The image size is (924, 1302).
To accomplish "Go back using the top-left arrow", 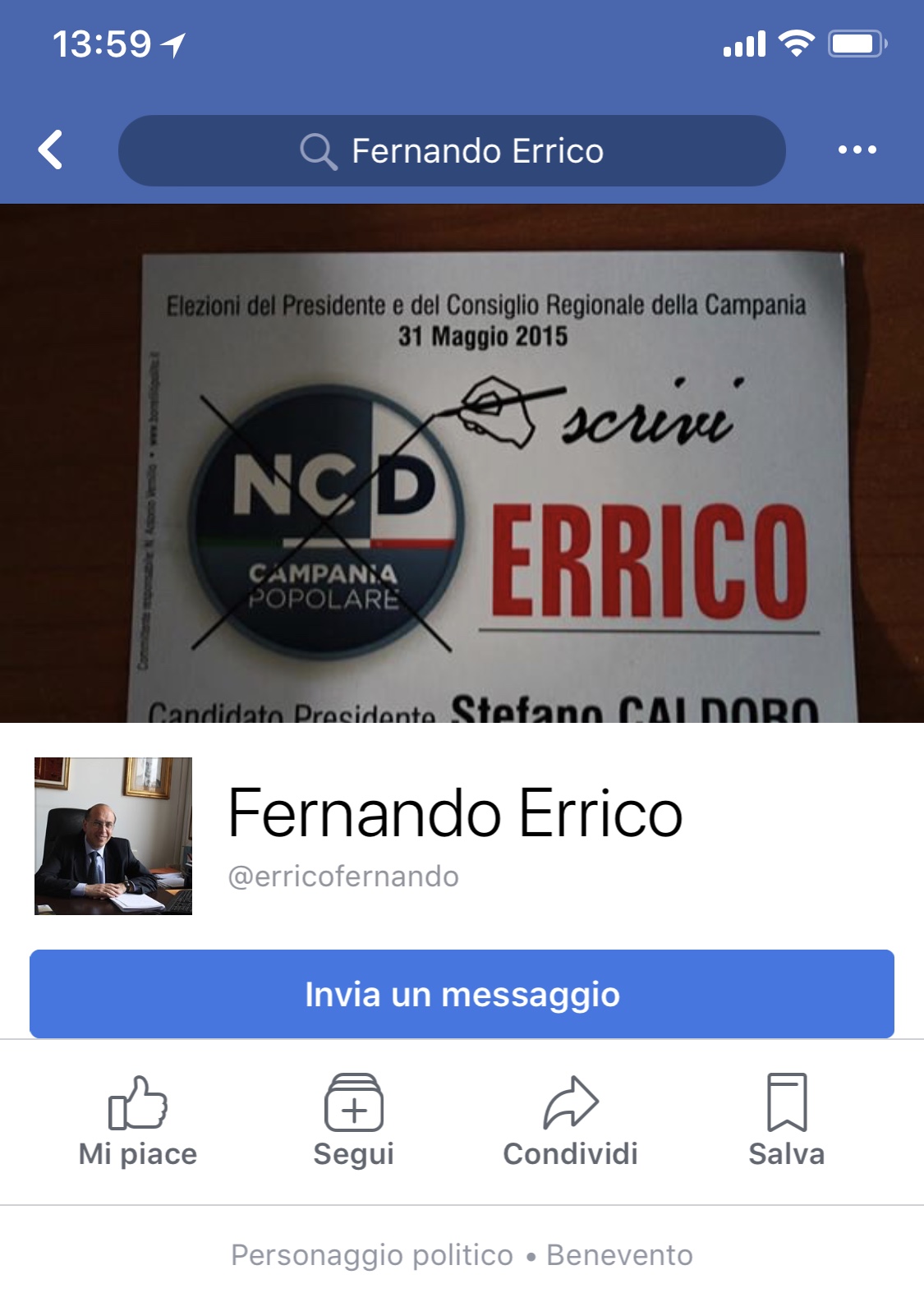I will click(x=51, y=150).
